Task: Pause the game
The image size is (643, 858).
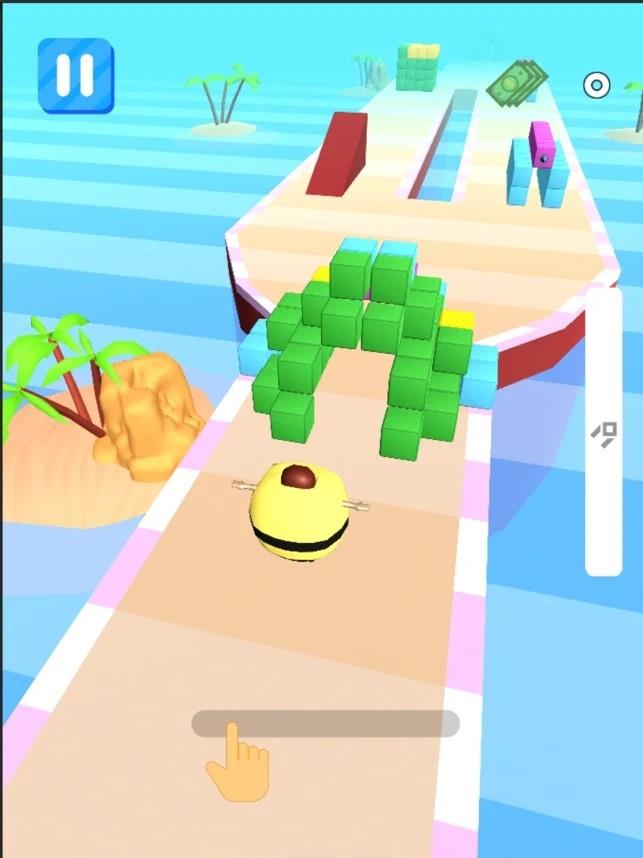Action: [x=75, y=75]
